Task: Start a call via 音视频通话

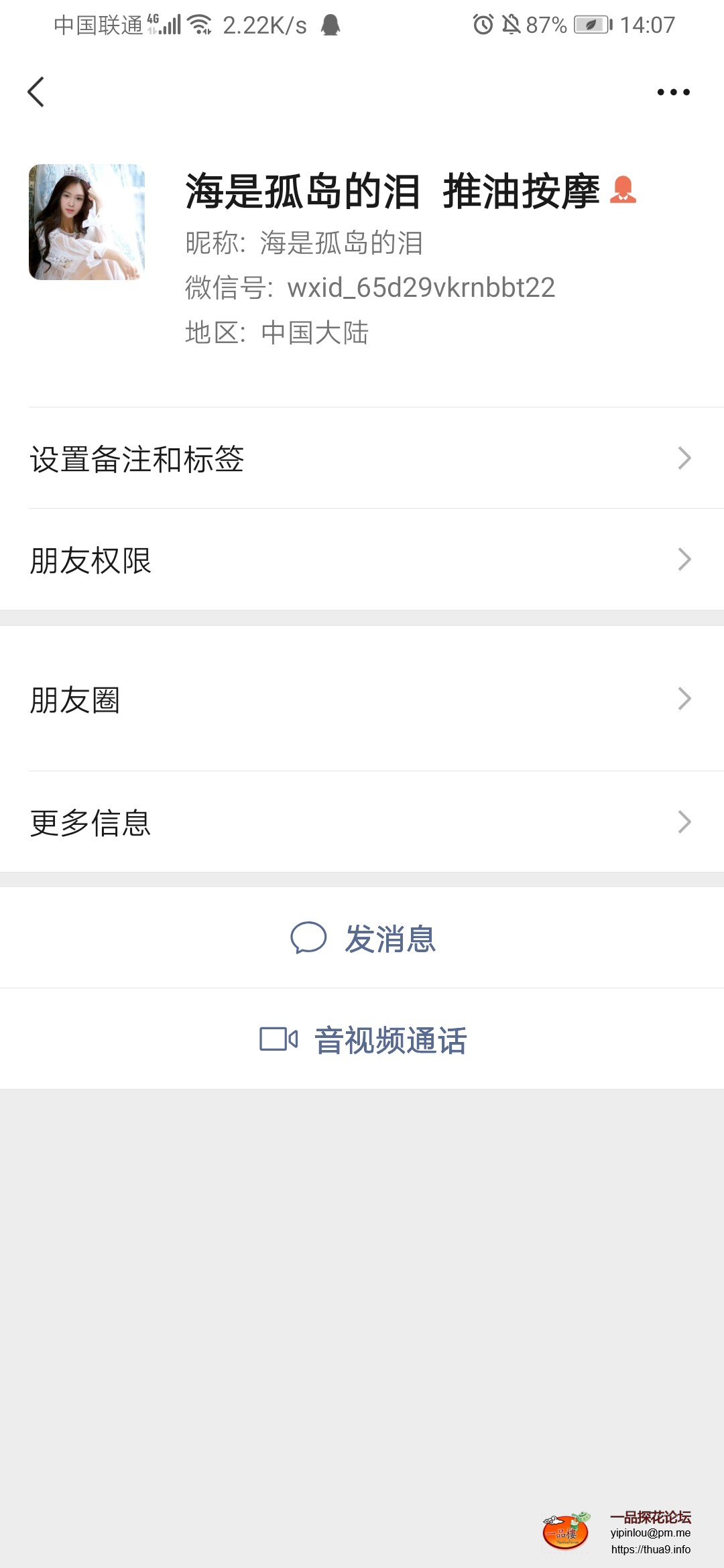Action: coord(391,1039)
